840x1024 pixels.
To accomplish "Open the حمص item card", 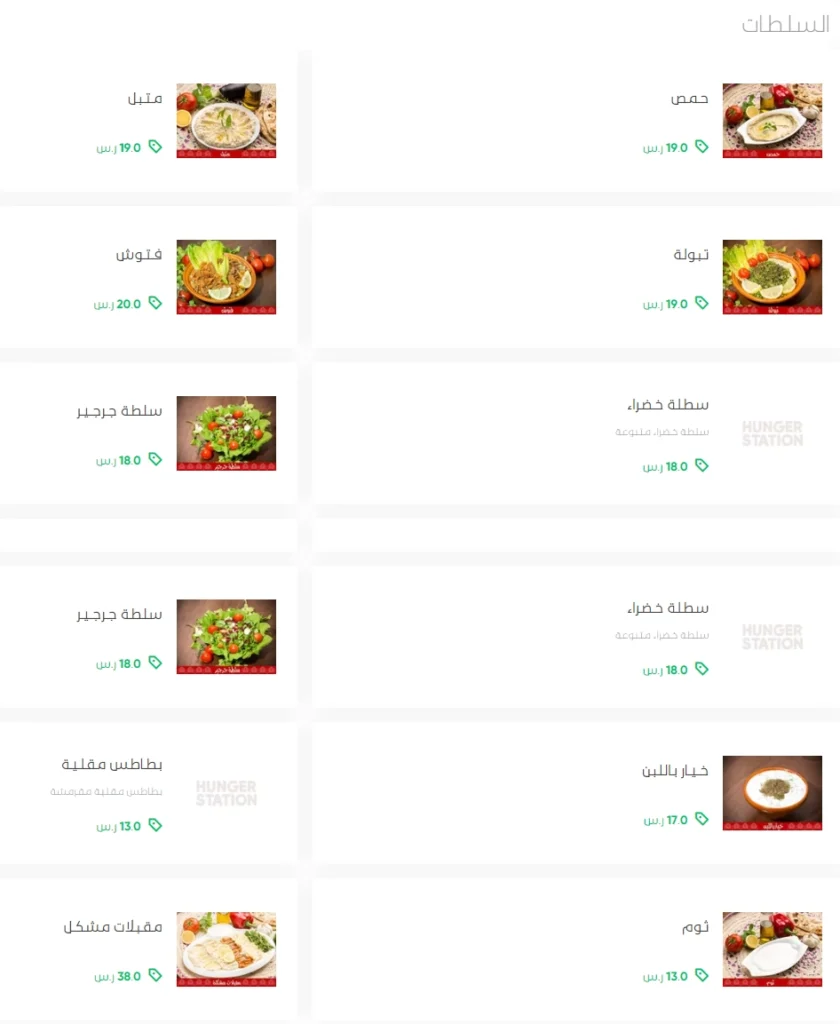I will coord(575,121).
